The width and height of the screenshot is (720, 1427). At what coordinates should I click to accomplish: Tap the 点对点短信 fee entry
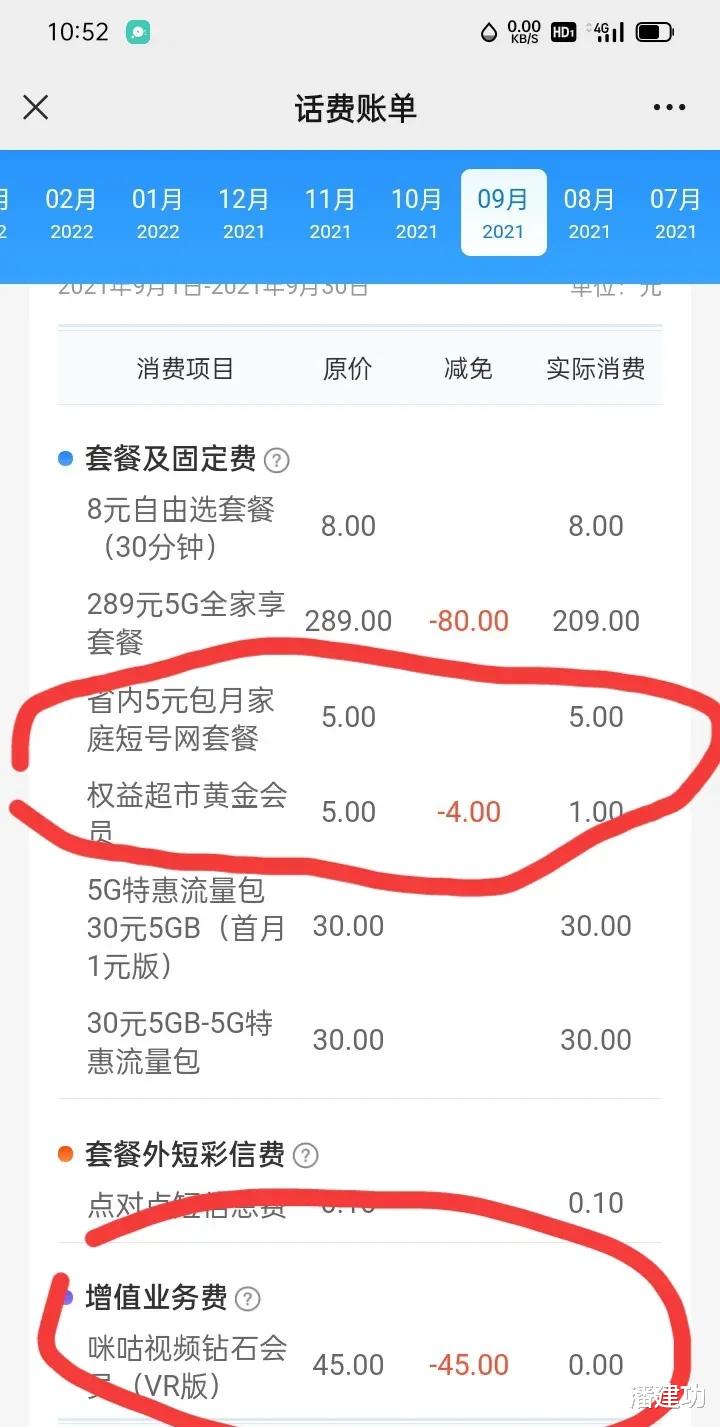tap(350, 1202)
